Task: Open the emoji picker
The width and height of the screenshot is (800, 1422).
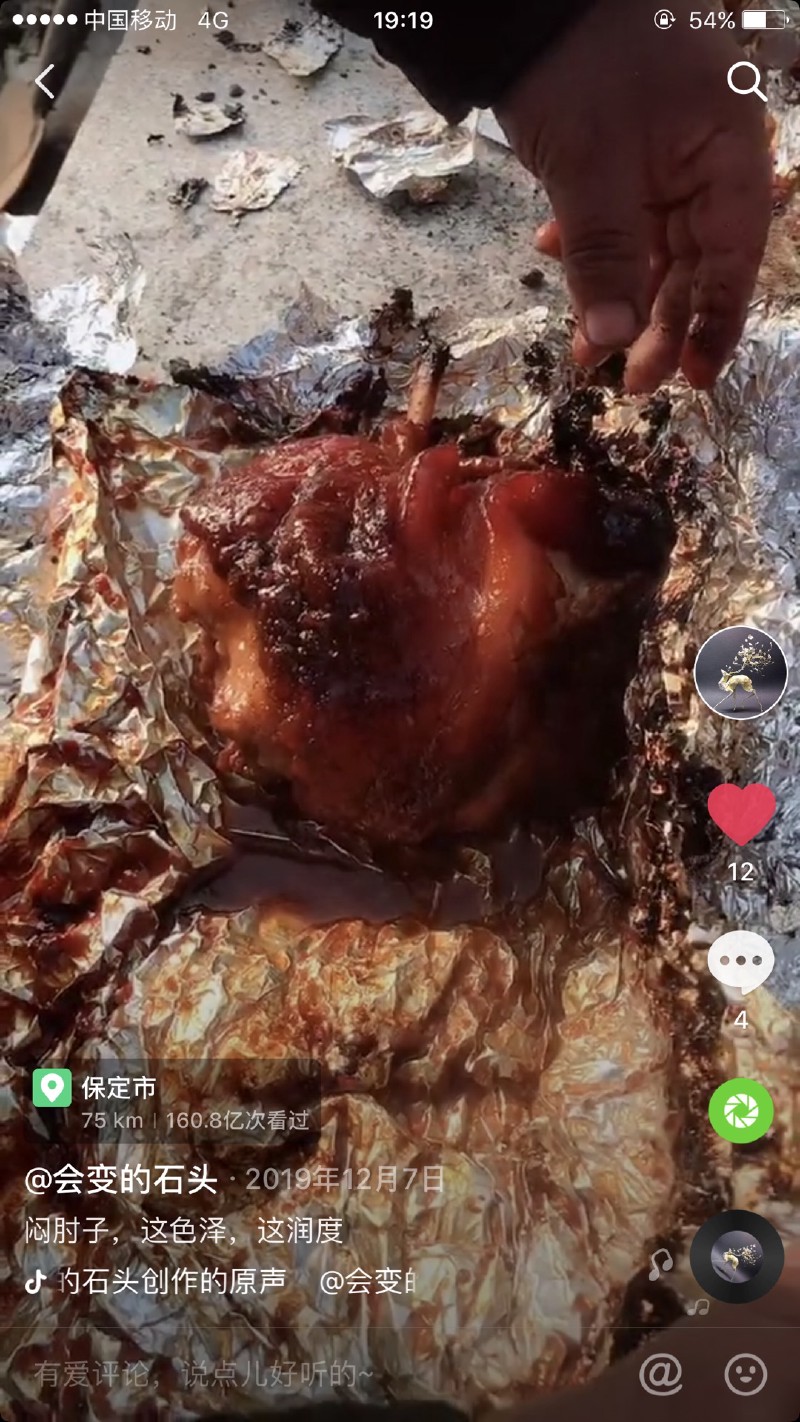Action: click(745, 1375)
